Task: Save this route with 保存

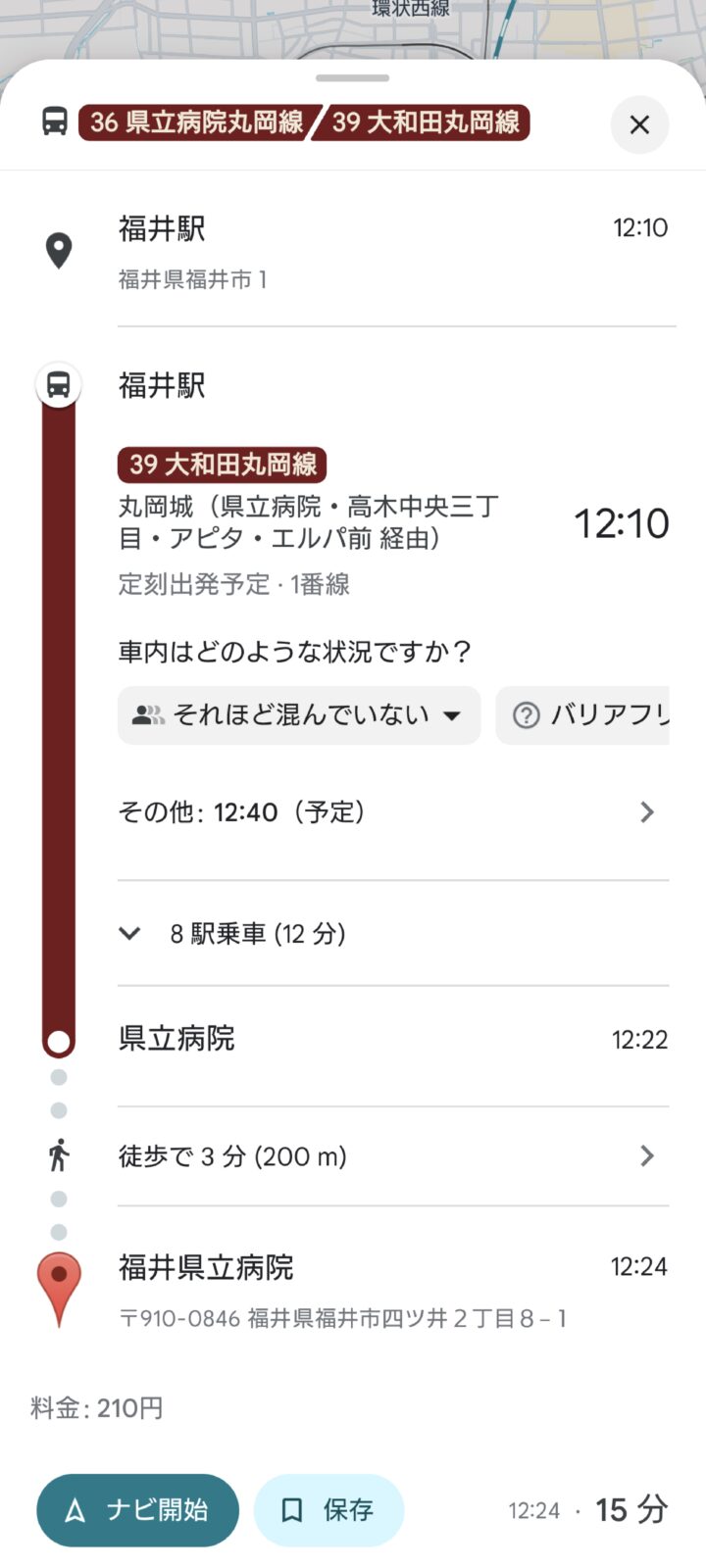Action: pos(328,1510)
